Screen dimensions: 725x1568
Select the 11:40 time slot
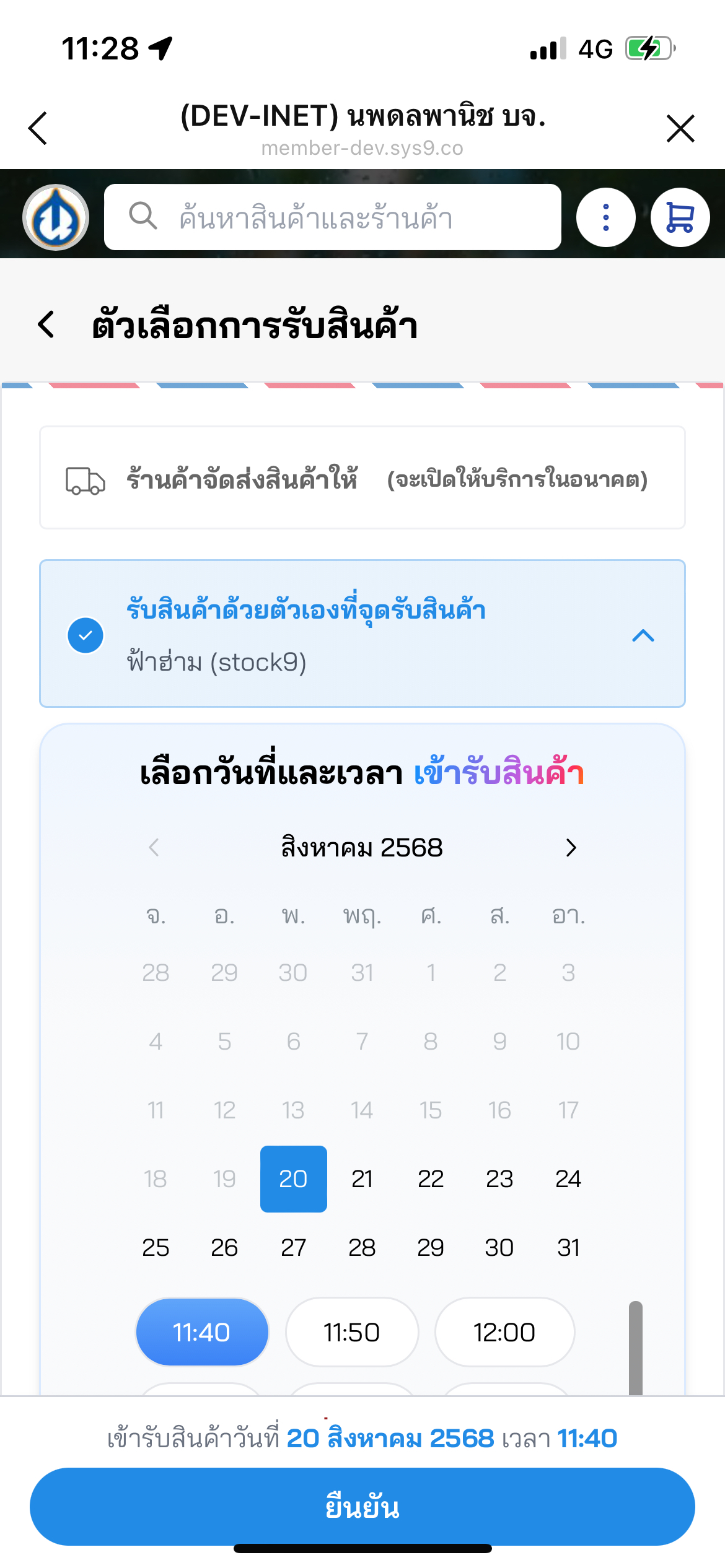pyautogui.click(x=202, y=1332)
